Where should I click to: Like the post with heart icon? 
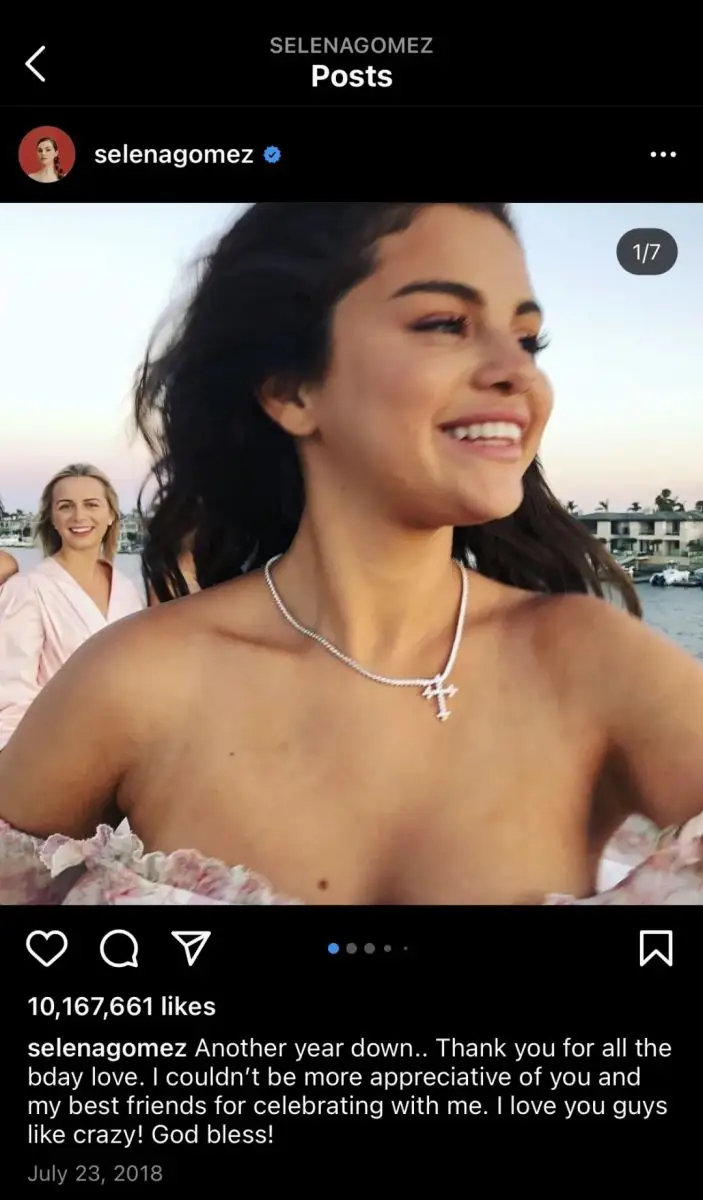(46, 948)
